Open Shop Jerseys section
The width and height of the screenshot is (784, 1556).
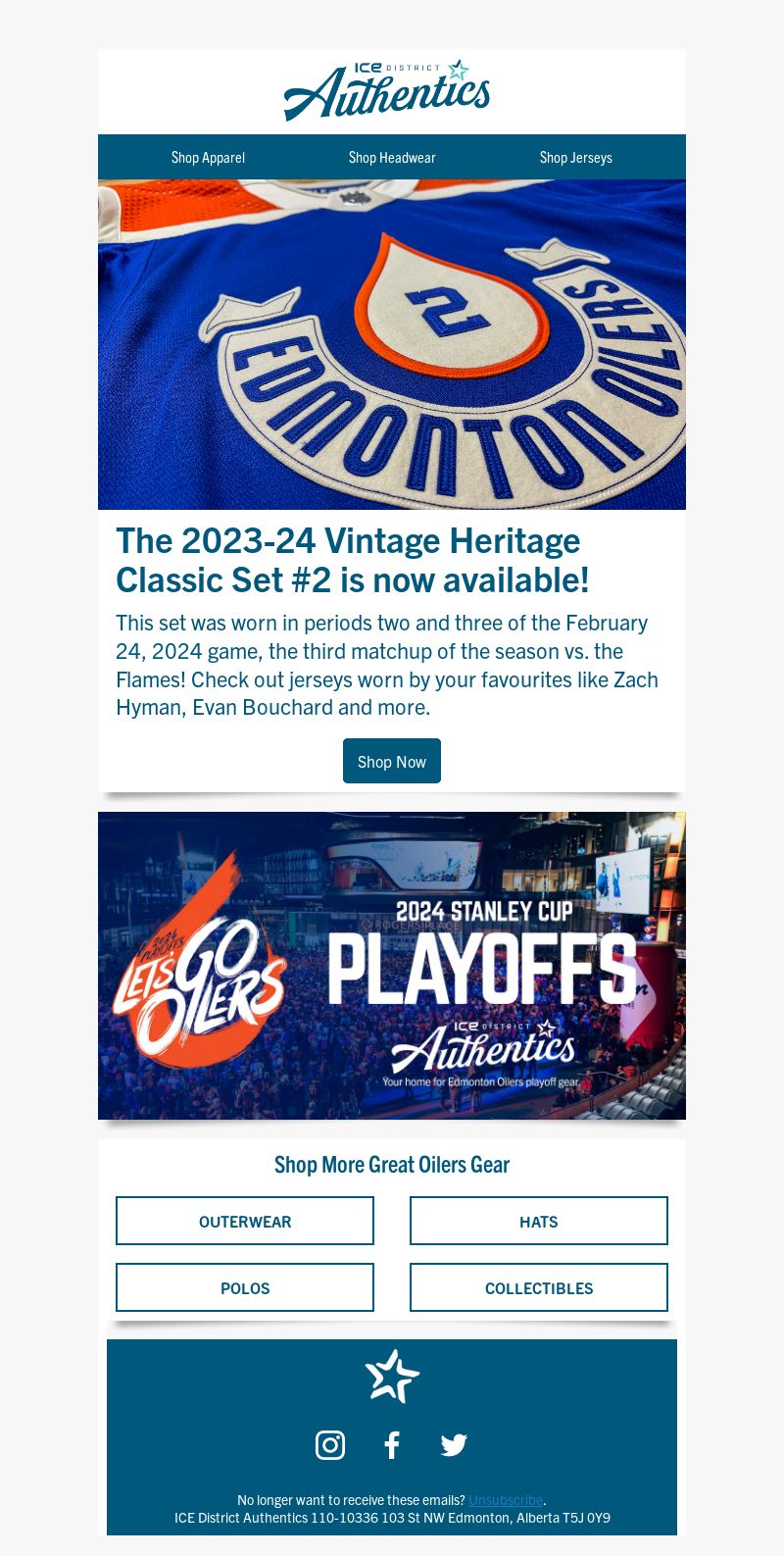575,157
